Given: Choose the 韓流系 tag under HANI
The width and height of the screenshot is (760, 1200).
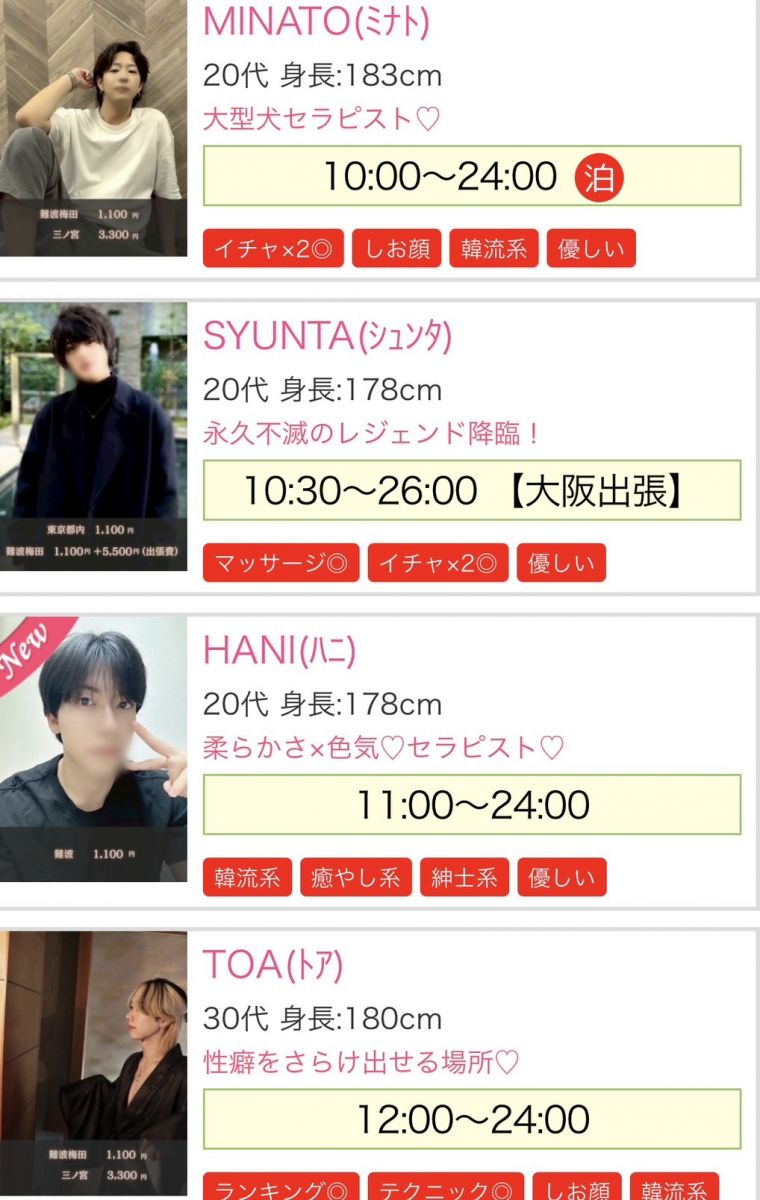Looking at the screenshot, I should (247, 878).
